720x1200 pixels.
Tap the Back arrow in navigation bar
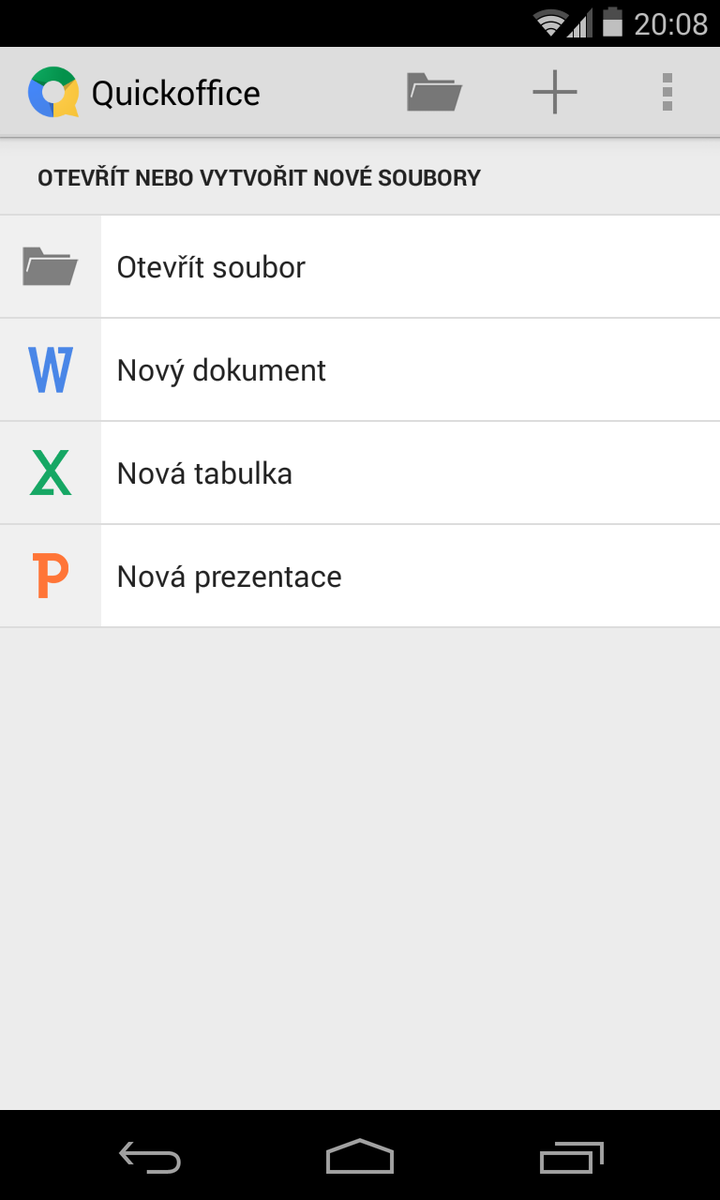(x=148, y=1157)
